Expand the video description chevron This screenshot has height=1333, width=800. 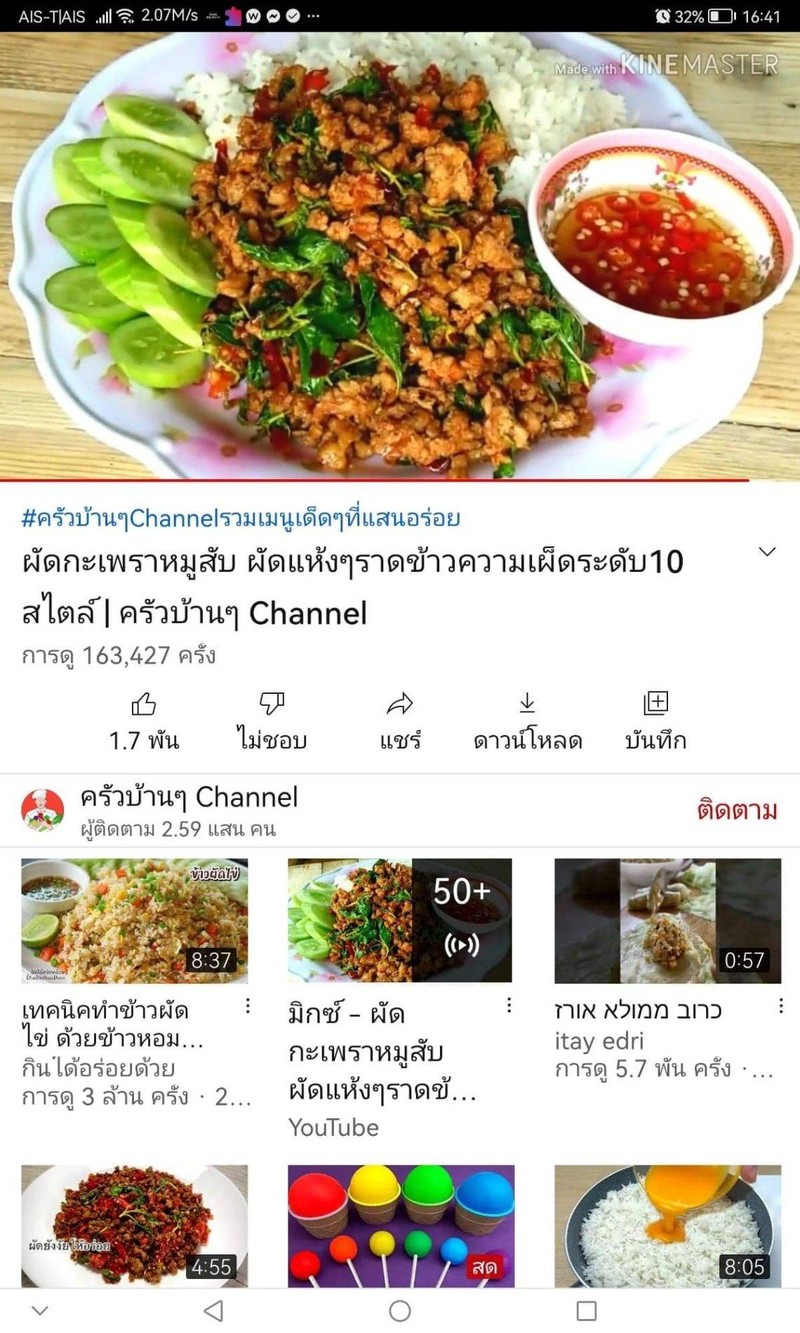tap(768, 550)
